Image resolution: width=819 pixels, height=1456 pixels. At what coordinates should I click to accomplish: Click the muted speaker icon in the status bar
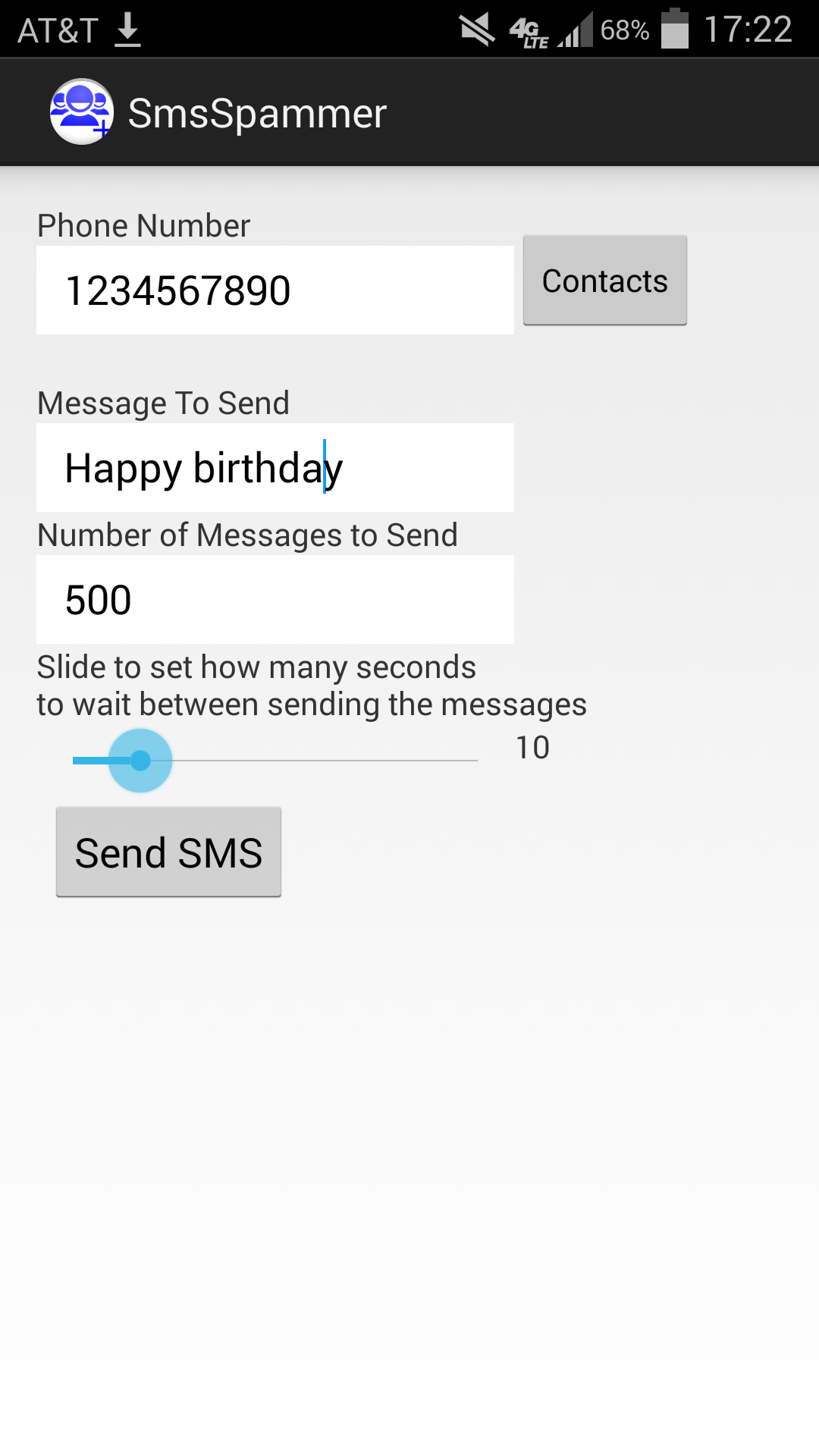click(478, 29)
